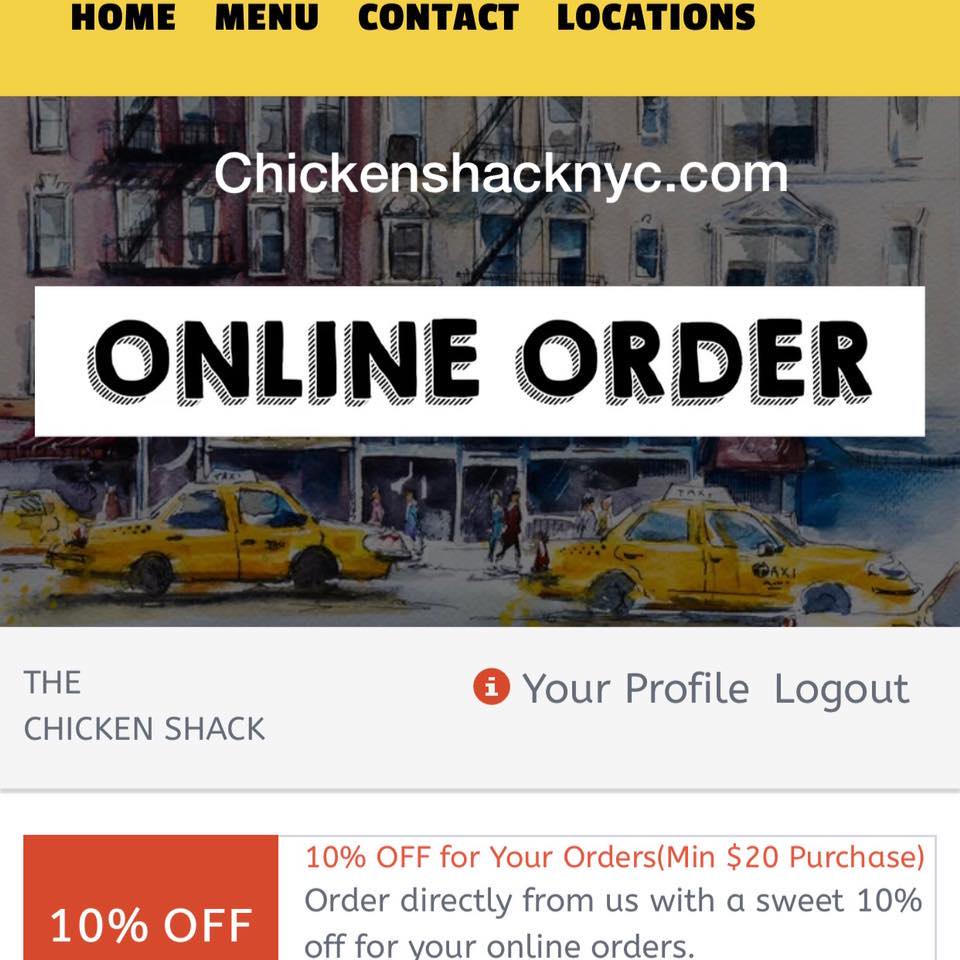Go to the Home page

coord(123,17)
